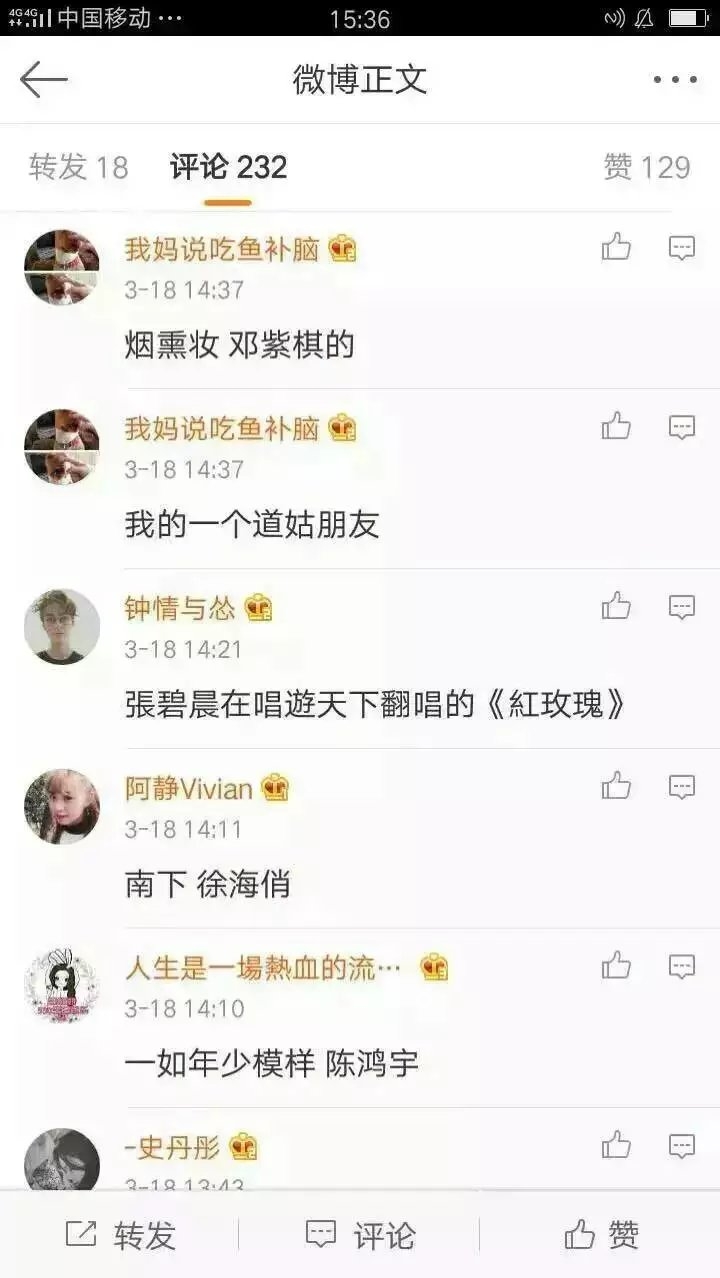
Task: Like 阿静Vivian's comment 南下 徐海俏
Action: 616,786
